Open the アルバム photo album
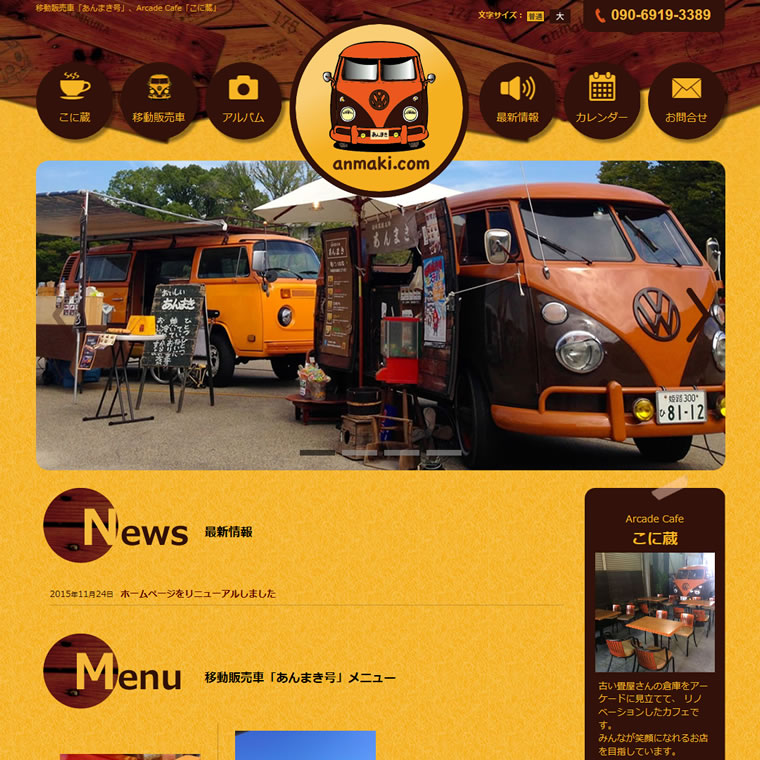The width and height of the screenshot is (760, 760). [x=243, y=100]
